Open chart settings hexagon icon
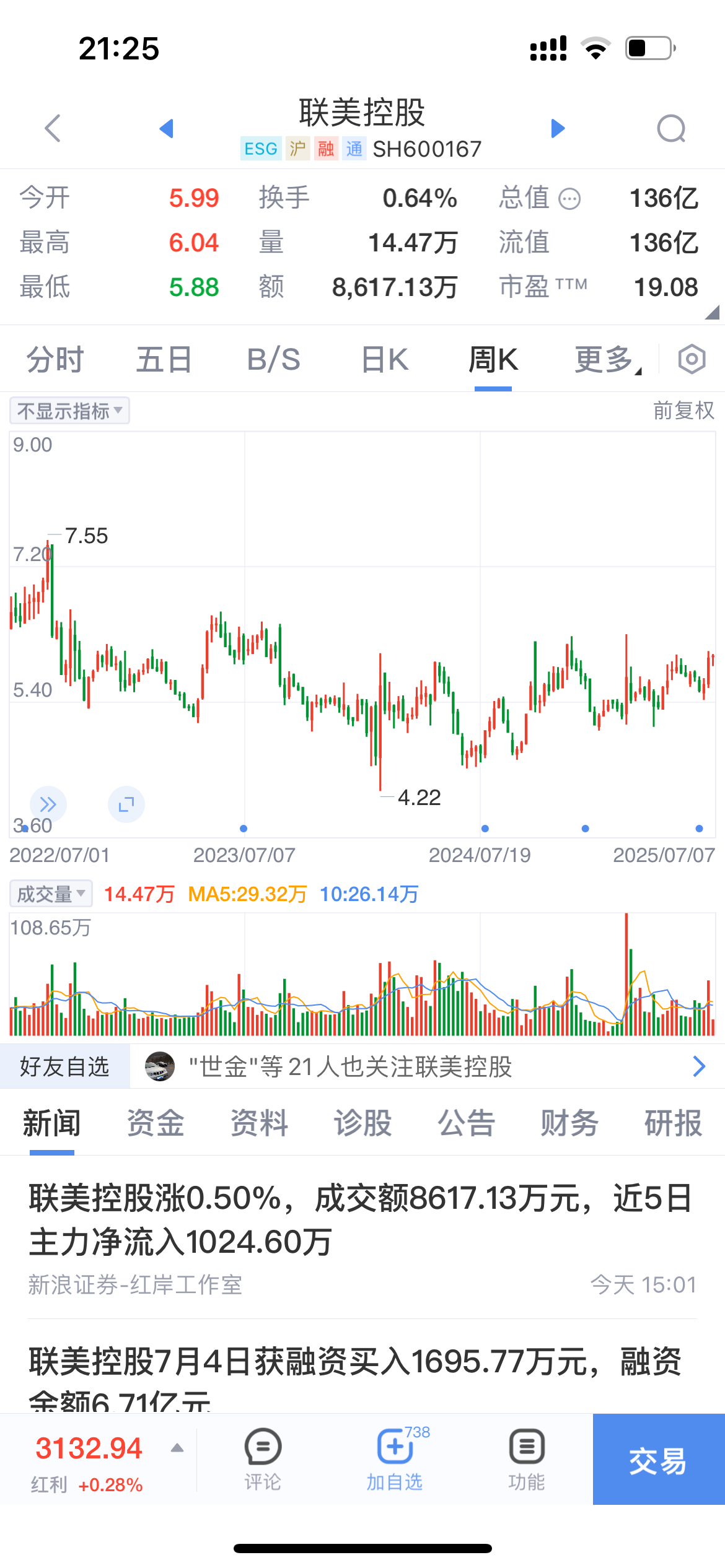 (x=692, y=360)
